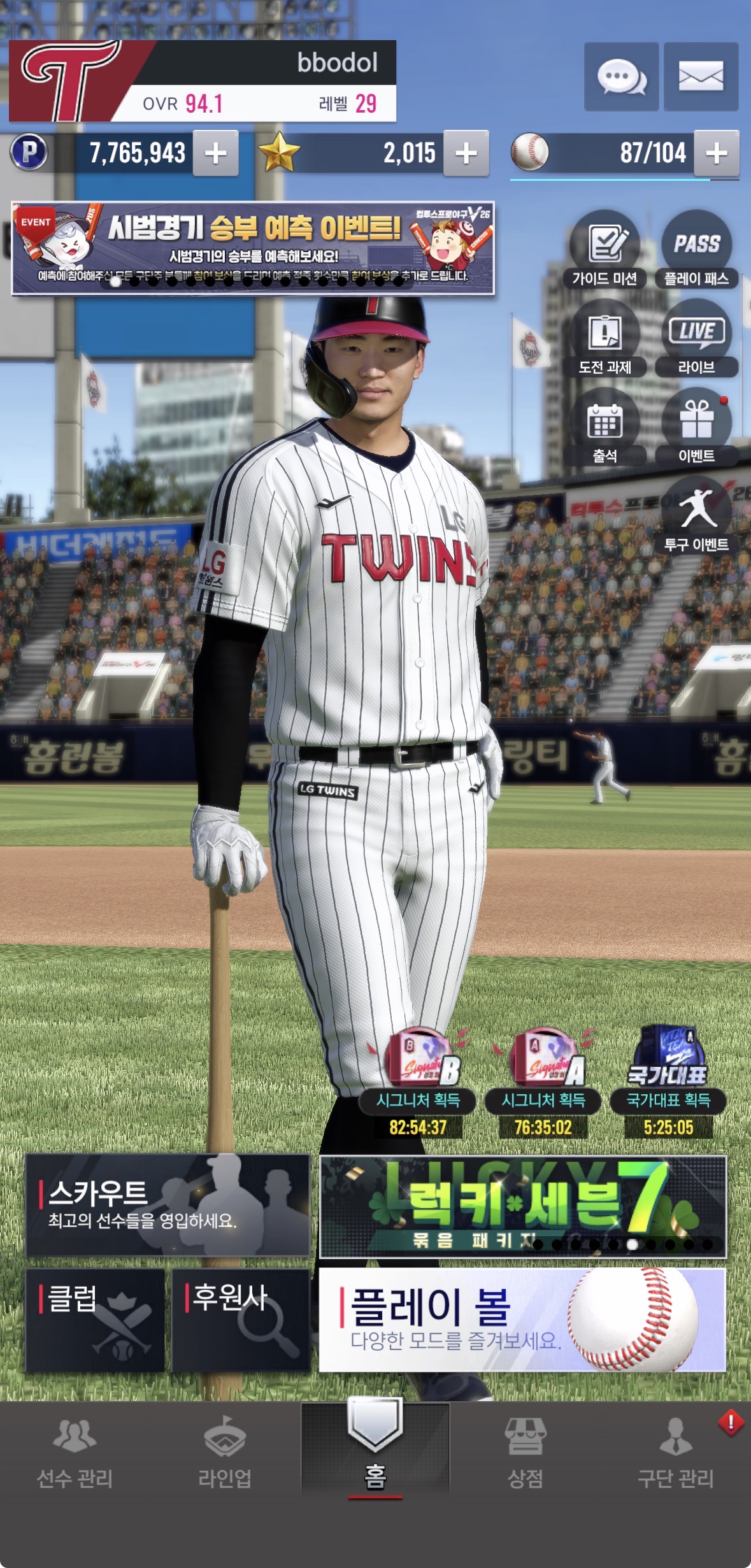Open the mailbox envelope icon
Viewport: 751px width, 1568px height.
(x=701, y=77)
